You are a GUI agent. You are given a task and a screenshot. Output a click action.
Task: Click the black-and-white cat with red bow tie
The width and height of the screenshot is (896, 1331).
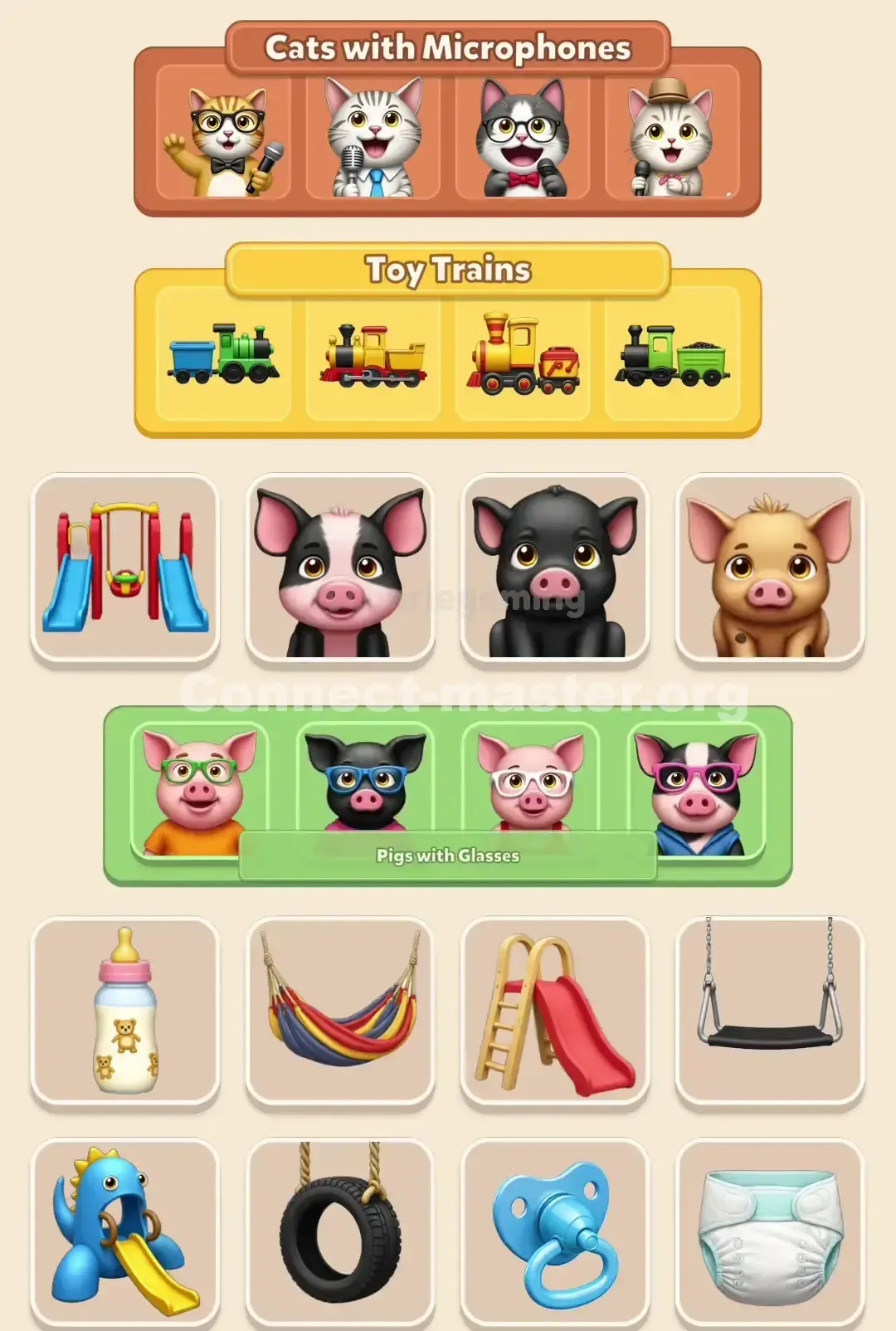point(527,137)
